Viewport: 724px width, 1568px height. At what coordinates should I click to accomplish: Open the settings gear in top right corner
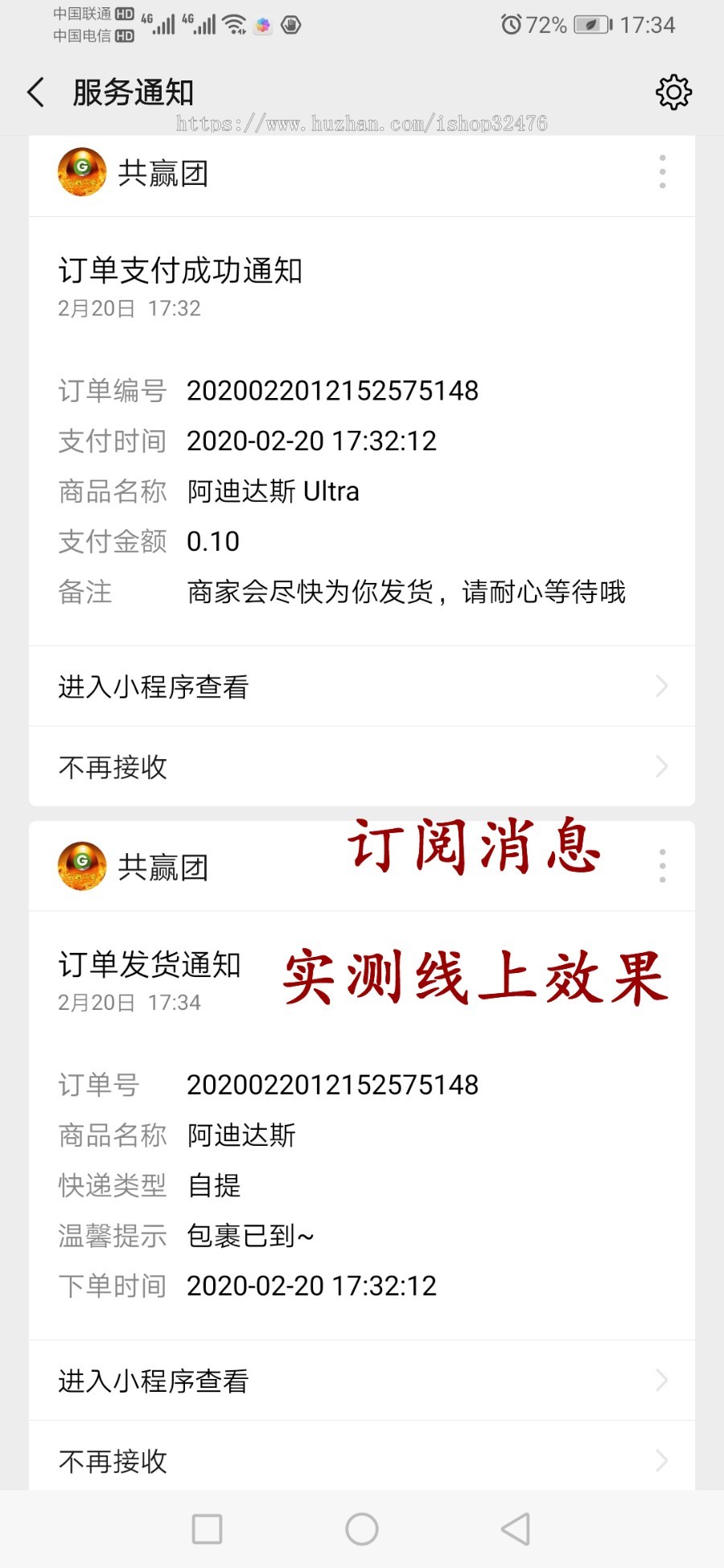tap(673, 92)
